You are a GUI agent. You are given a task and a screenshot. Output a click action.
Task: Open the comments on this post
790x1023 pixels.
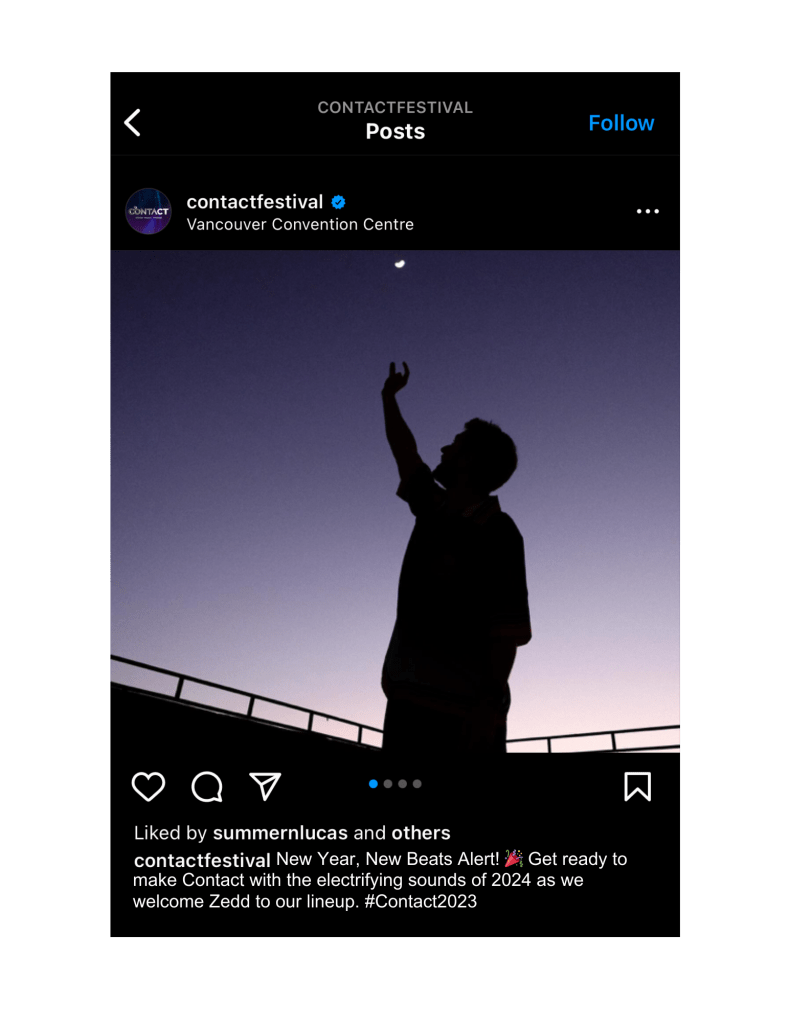(207, 787)
